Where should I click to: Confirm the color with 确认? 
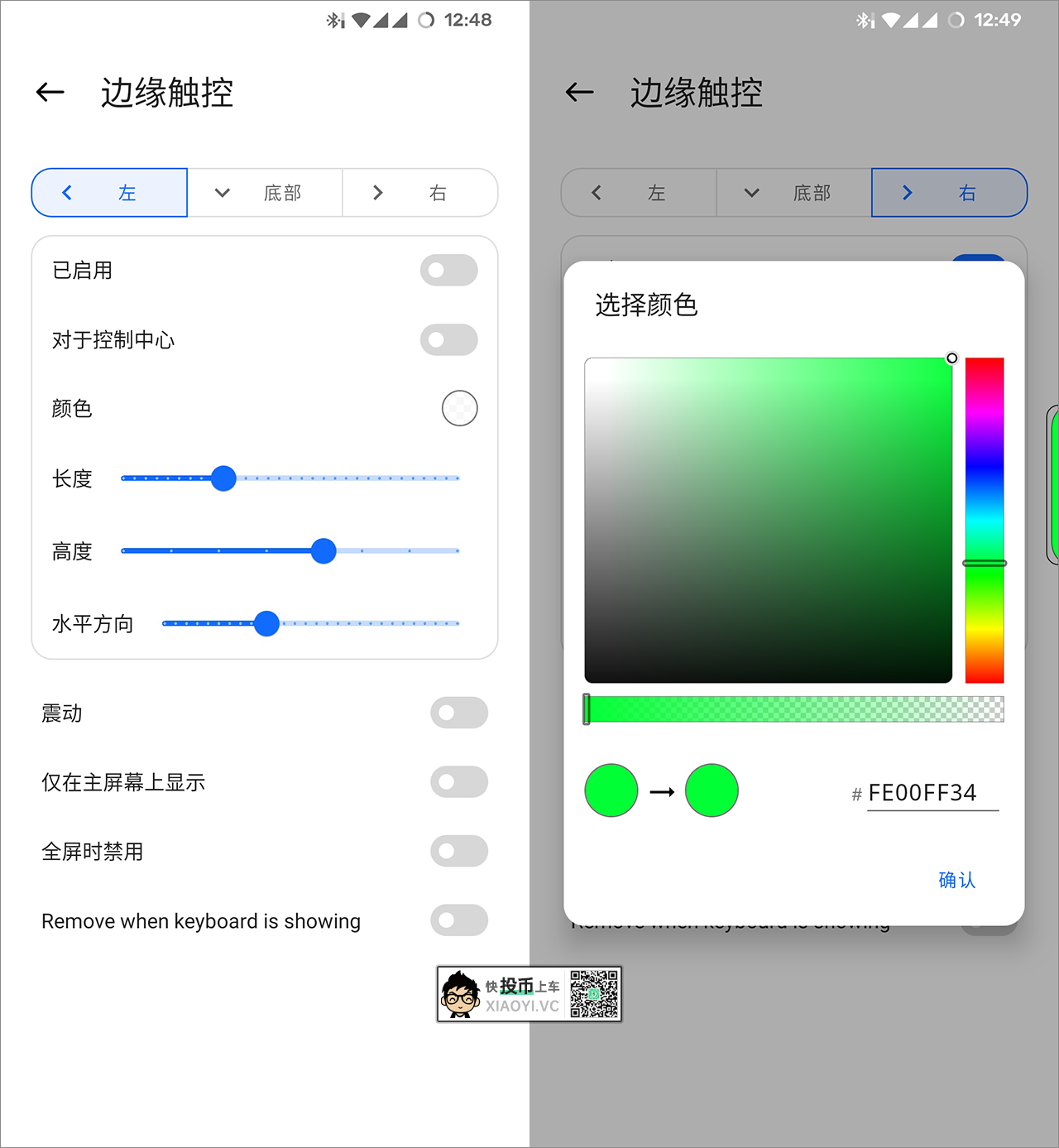click(x=956, y=880)
